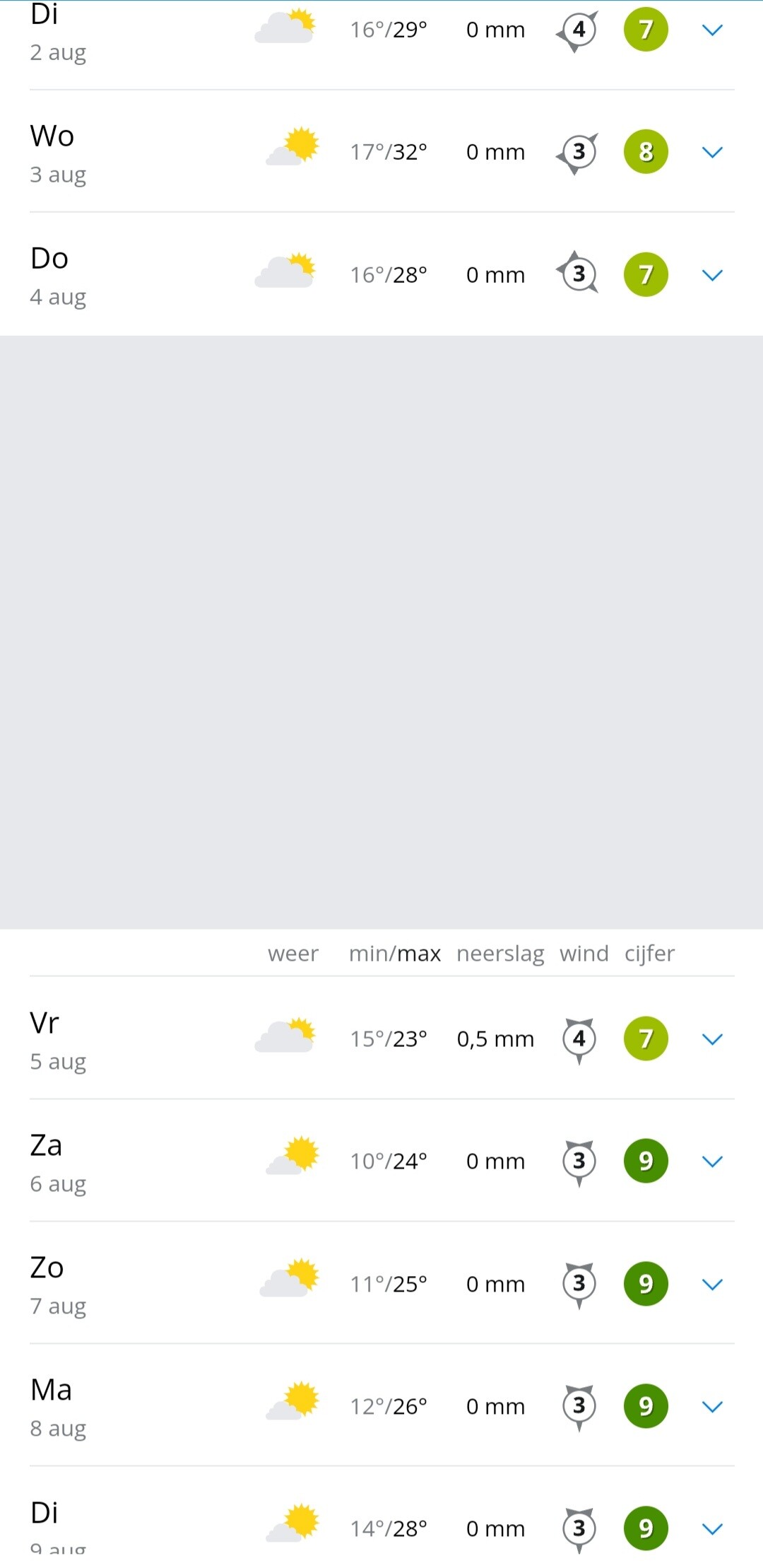Show more for Za 6 aug
The image size is (763, 1568).
click(712, 1162)
